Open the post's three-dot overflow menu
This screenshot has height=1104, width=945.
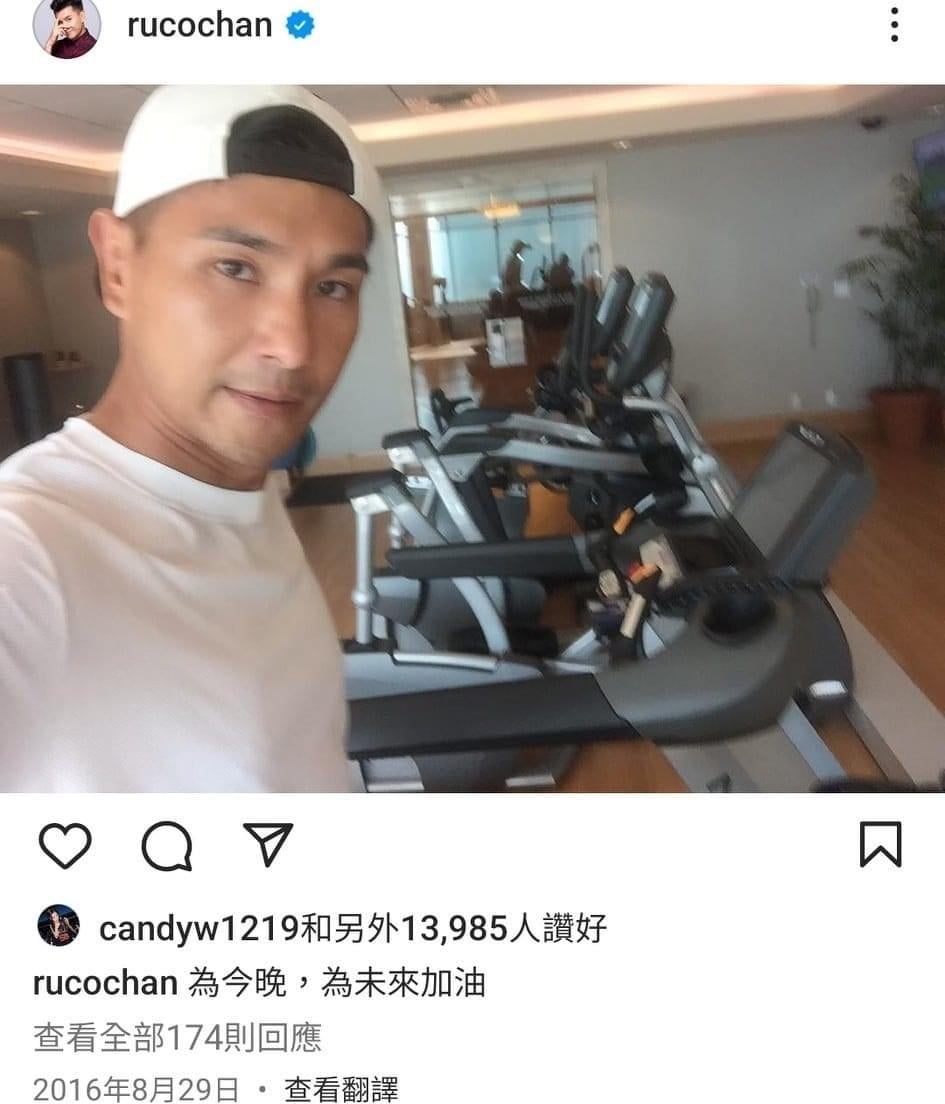894,26
